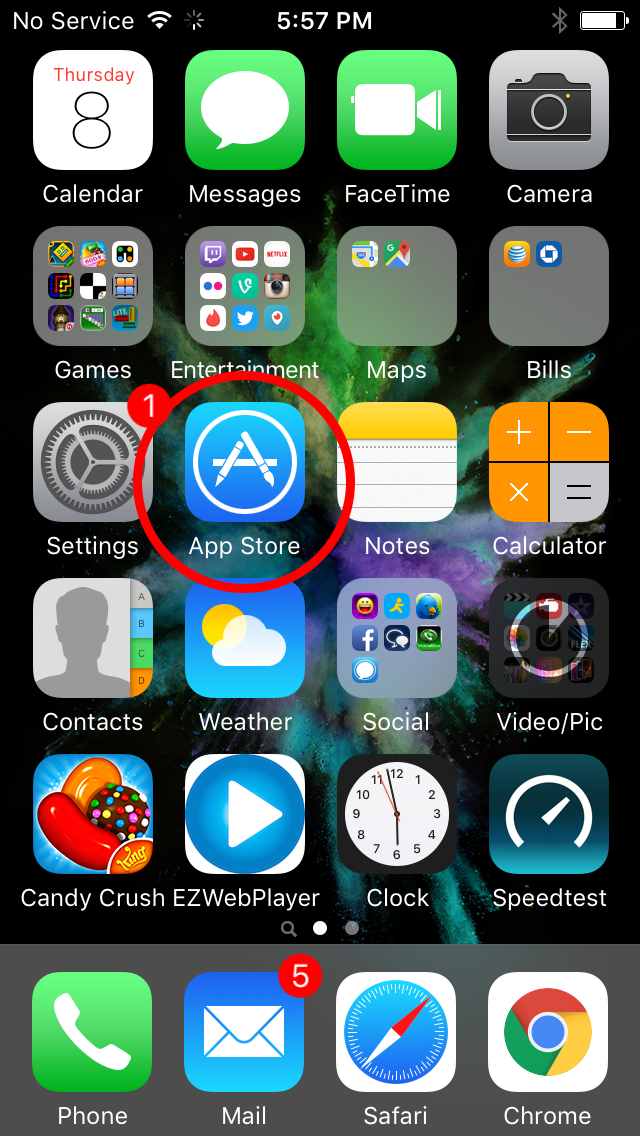This screenshot has height=1136, width=640.
Task: Open the App Store app
Action: 245,462
